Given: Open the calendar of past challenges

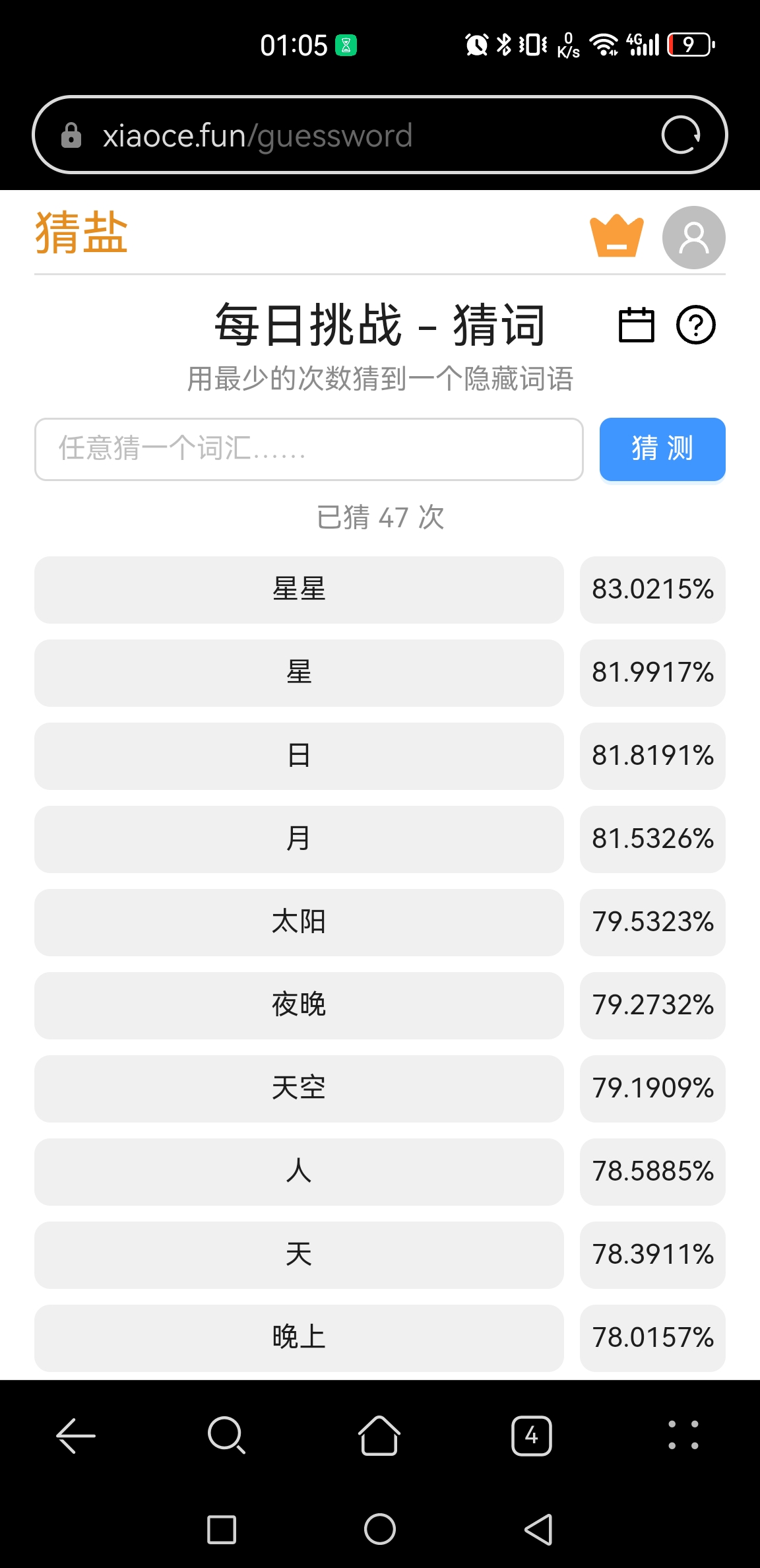Looking at the screenshot, I should (636, 325).
